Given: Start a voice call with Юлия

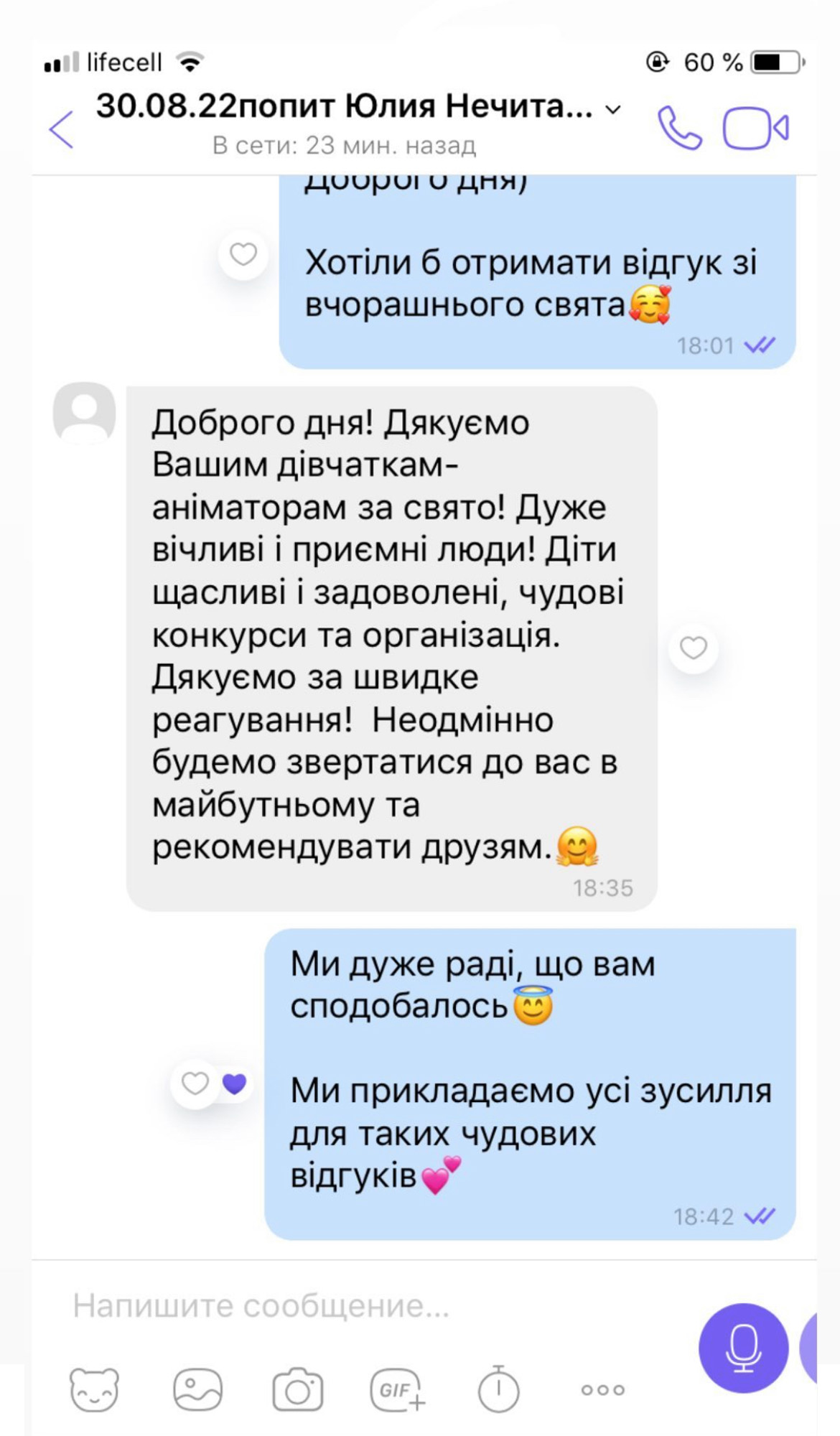Looking at the screenshot, I should 678,129.
